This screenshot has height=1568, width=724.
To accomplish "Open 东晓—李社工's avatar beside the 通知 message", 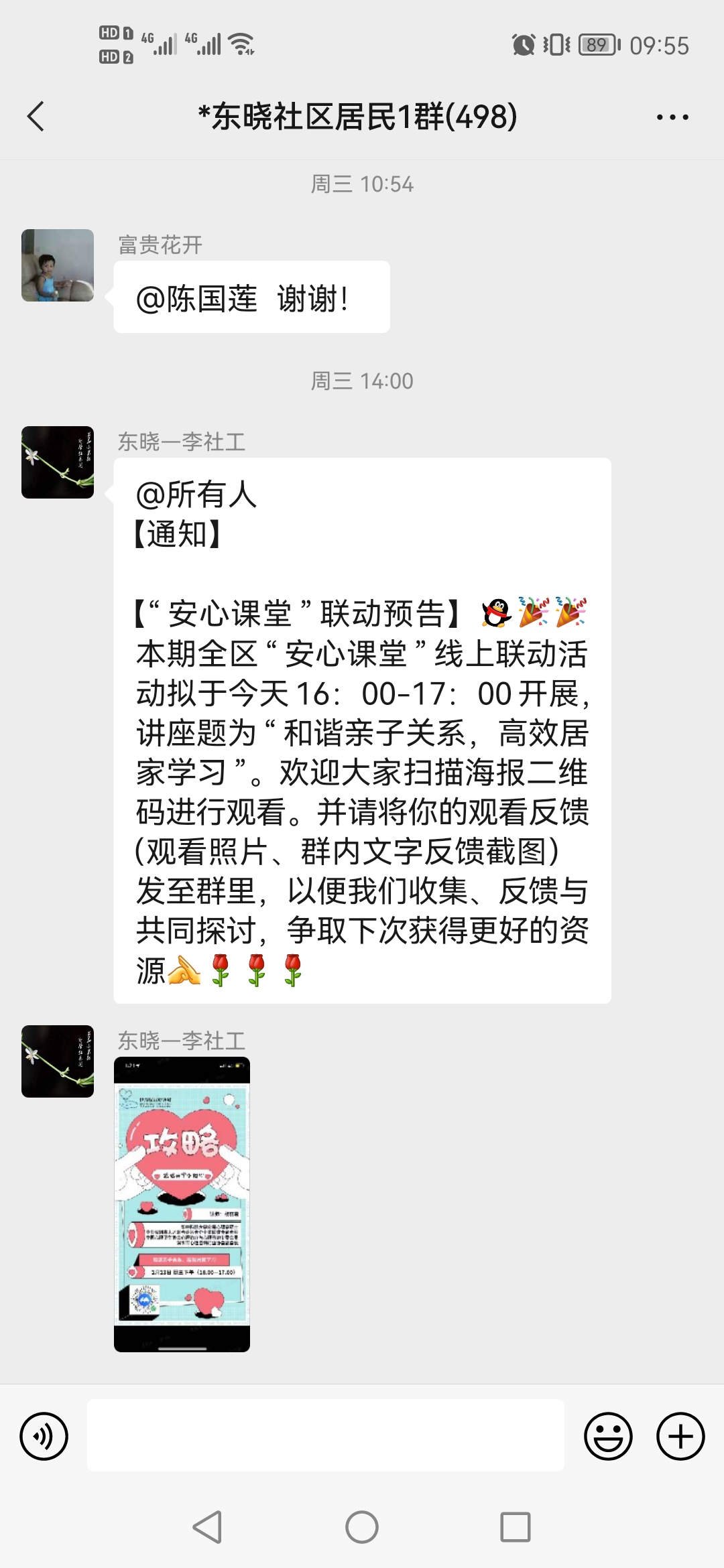I will 58,462.
